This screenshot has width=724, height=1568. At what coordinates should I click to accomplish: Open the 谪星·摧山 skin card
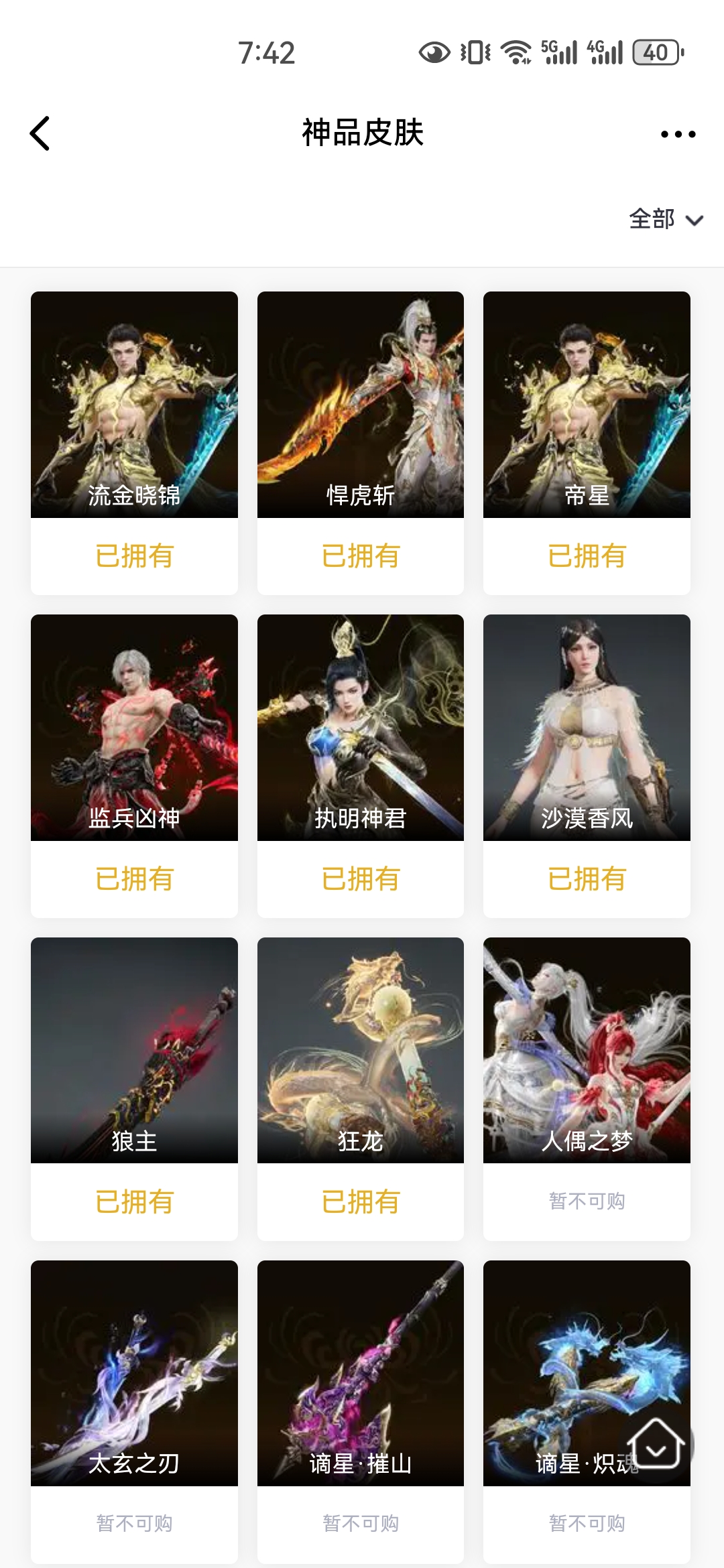[361, 1374]
